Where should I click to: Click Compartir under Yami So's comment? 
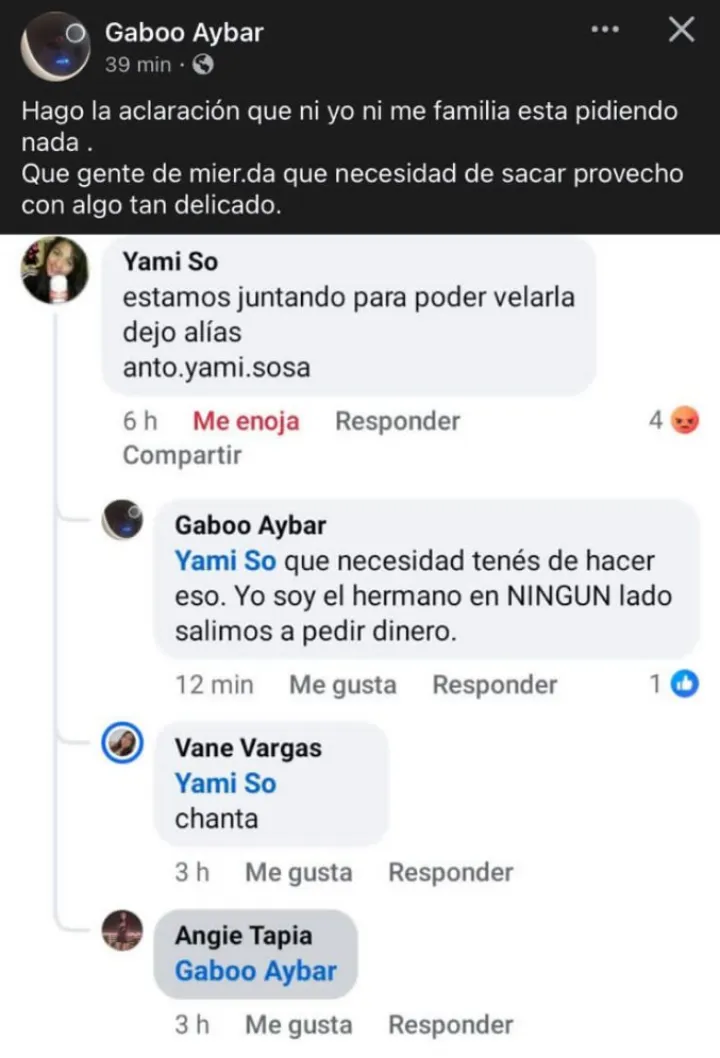[x=181, y=455]
